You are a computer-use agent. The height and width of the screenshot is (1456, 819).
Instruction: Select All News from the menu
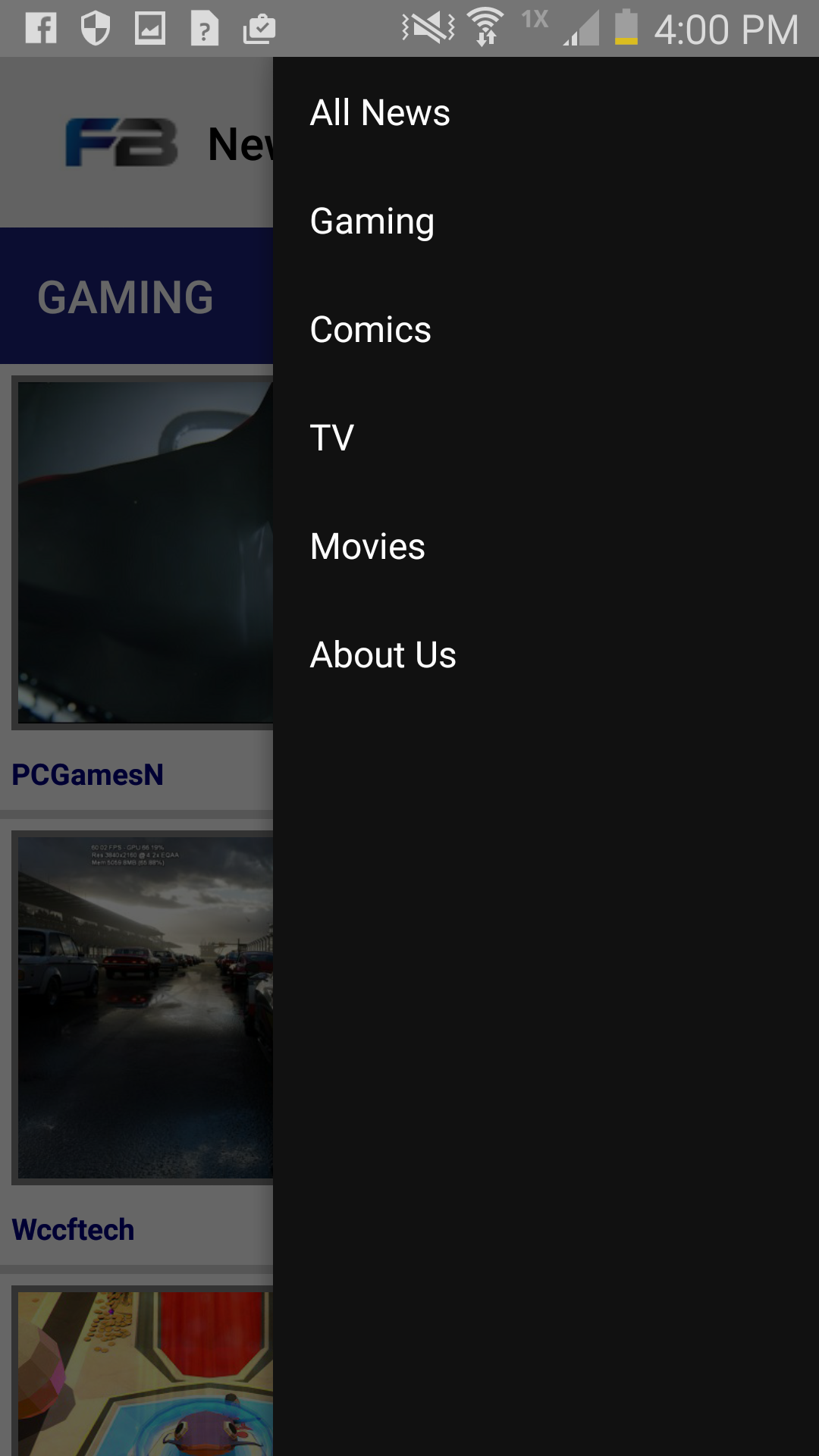(x=379, y=111)
